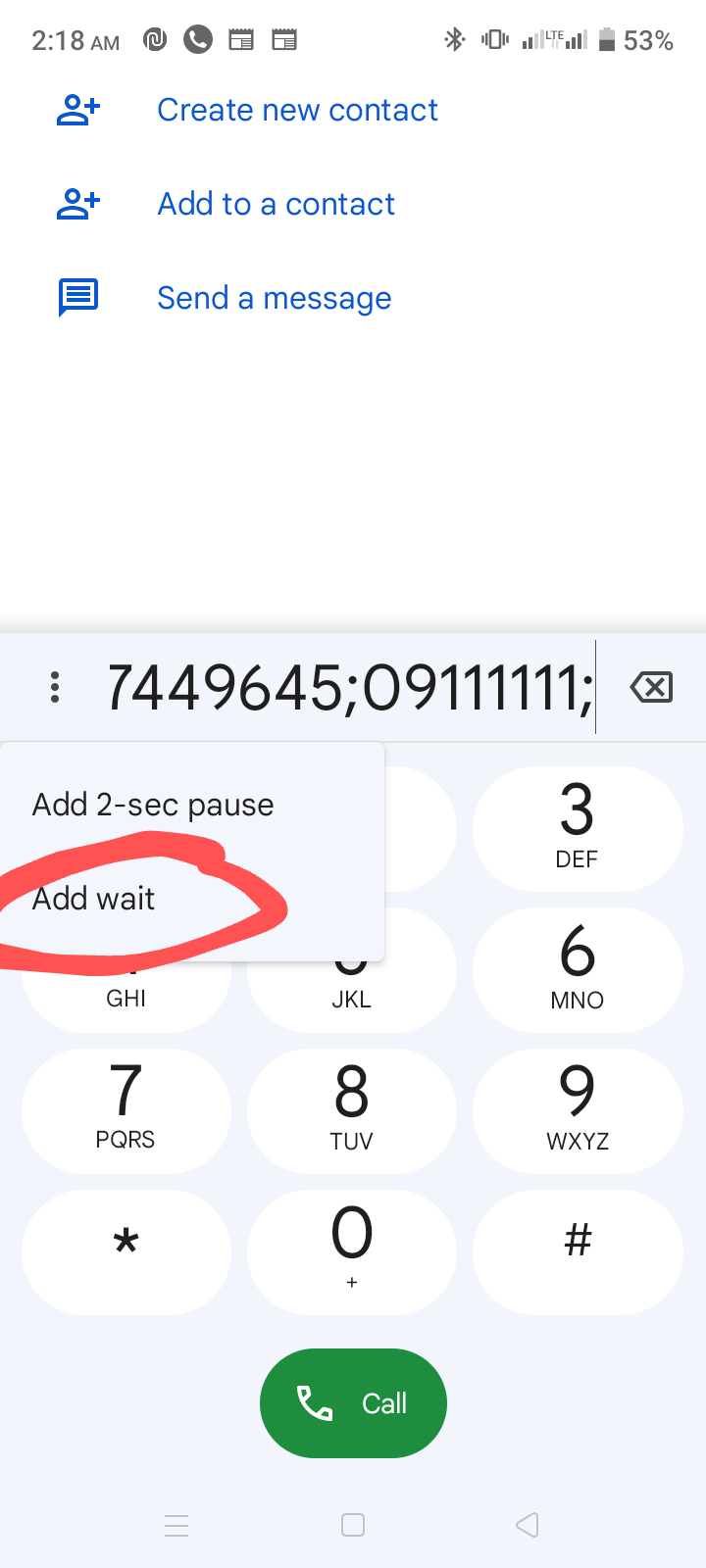Viewport: 706px width, 1568px height.
Task: Enter the star key
Action: (x=126, y=1251)
